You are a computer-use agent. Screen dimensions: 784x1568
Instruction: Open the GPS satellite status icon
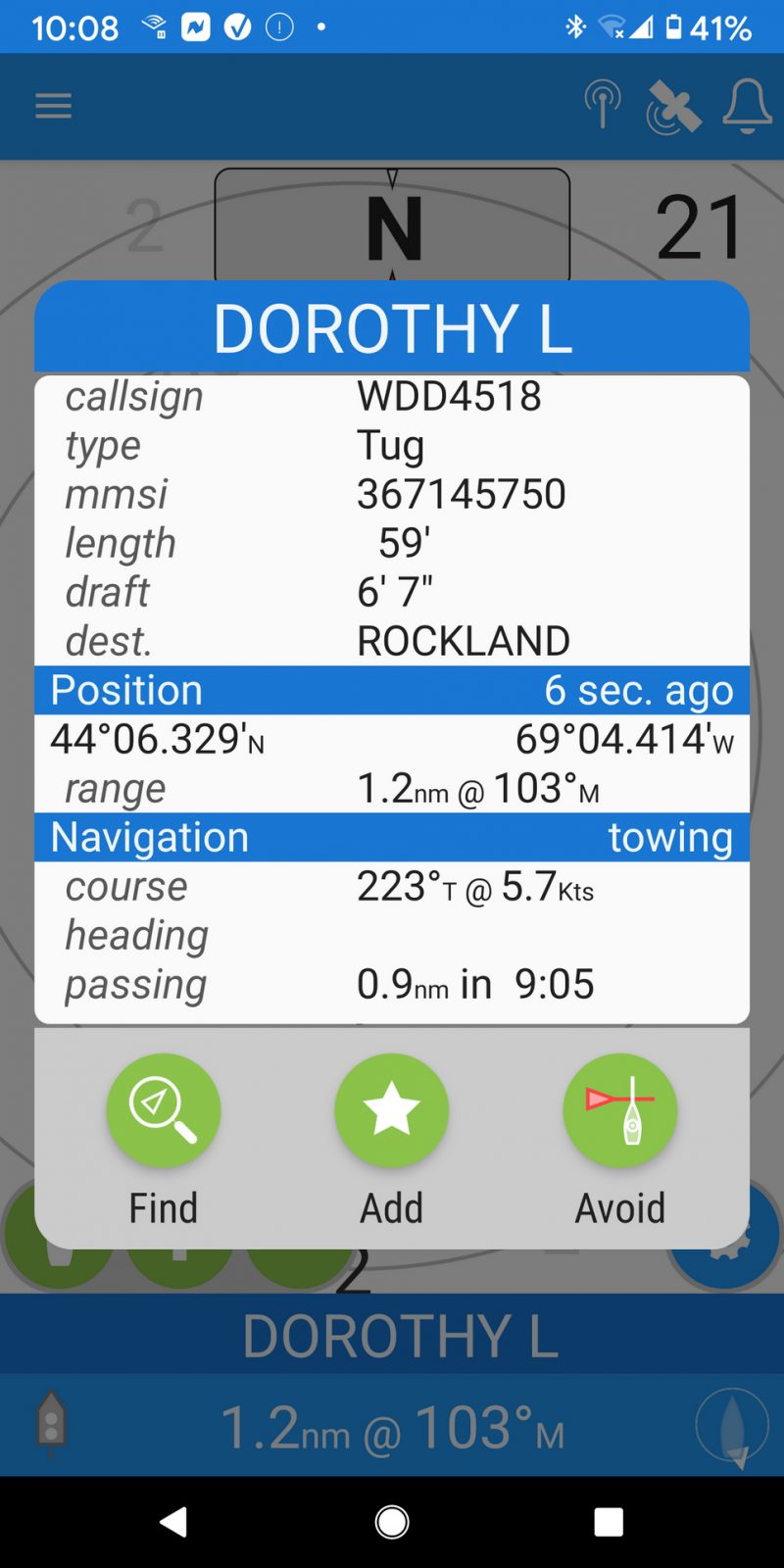[x=672, y=106]
